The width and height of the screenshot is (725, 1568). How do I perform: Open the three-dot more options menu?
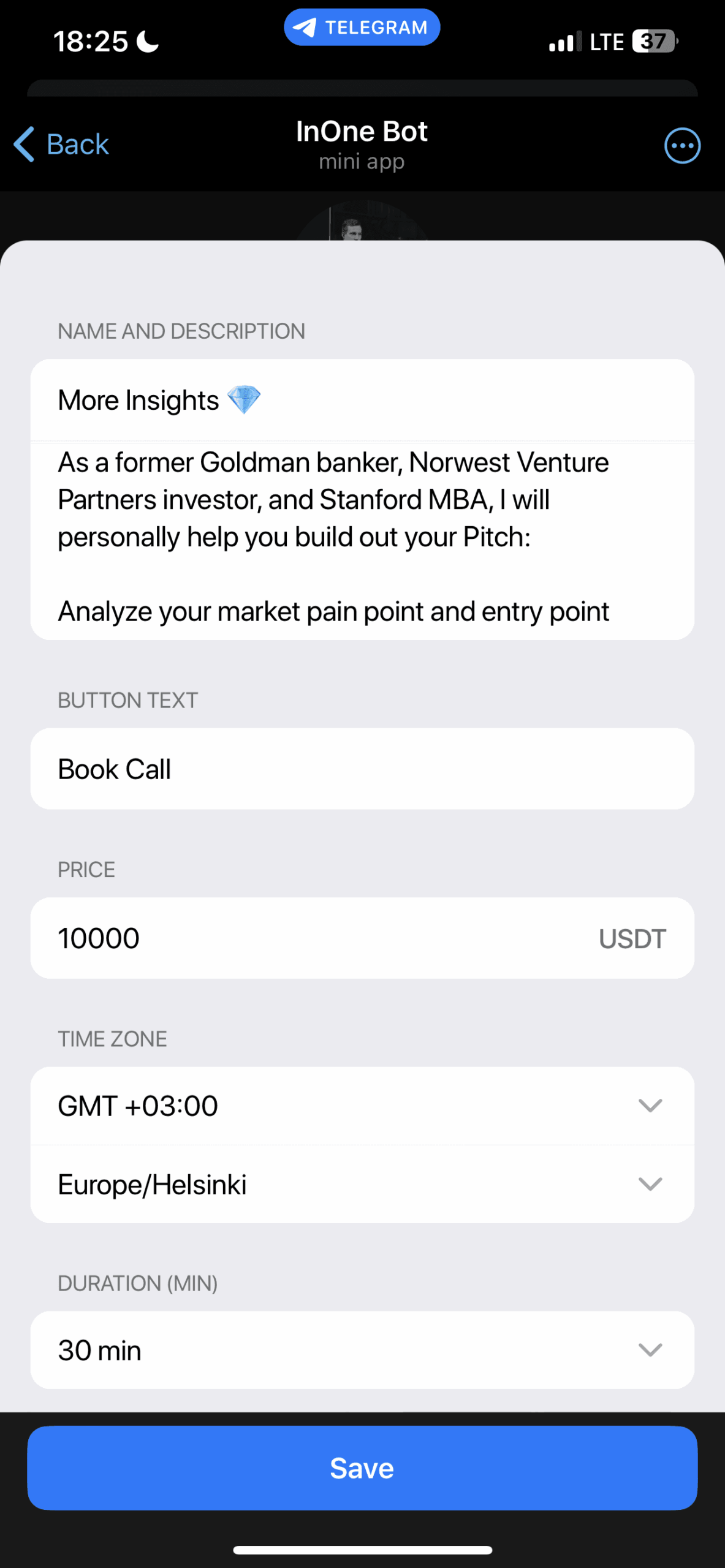681,146
